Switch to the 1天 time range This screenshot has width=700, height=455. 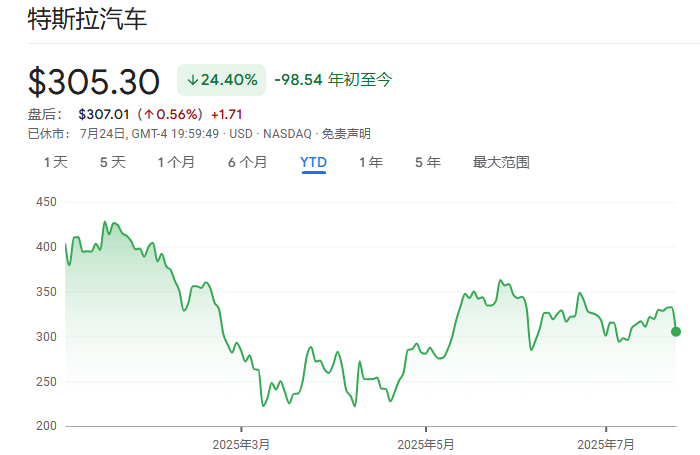click(55, 162)
